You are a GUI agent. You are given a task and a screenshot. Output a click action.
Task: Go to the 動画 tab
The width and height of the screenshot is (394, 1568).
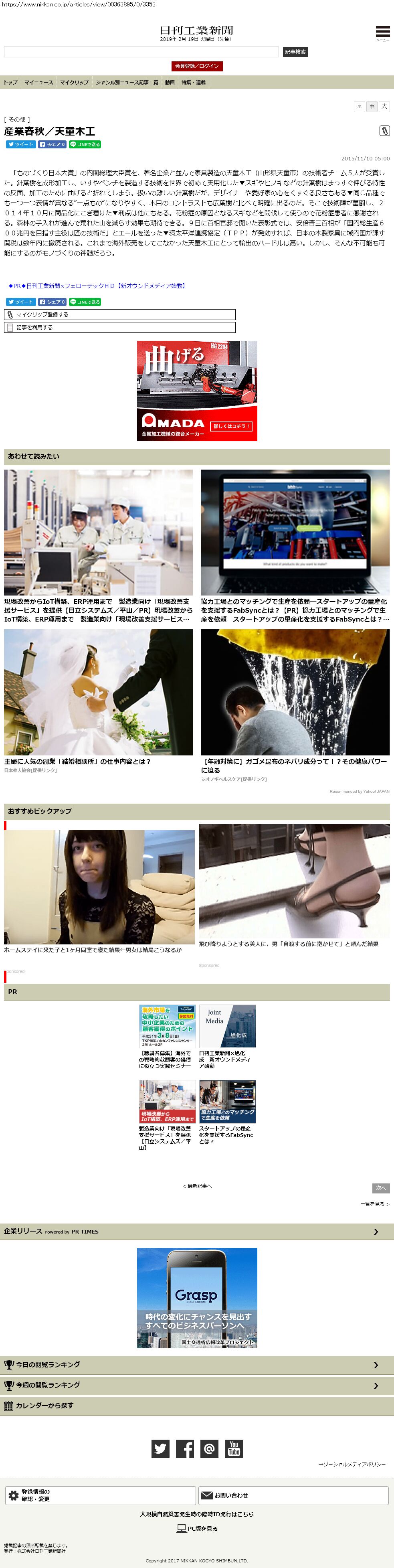(x=170, y=83)
